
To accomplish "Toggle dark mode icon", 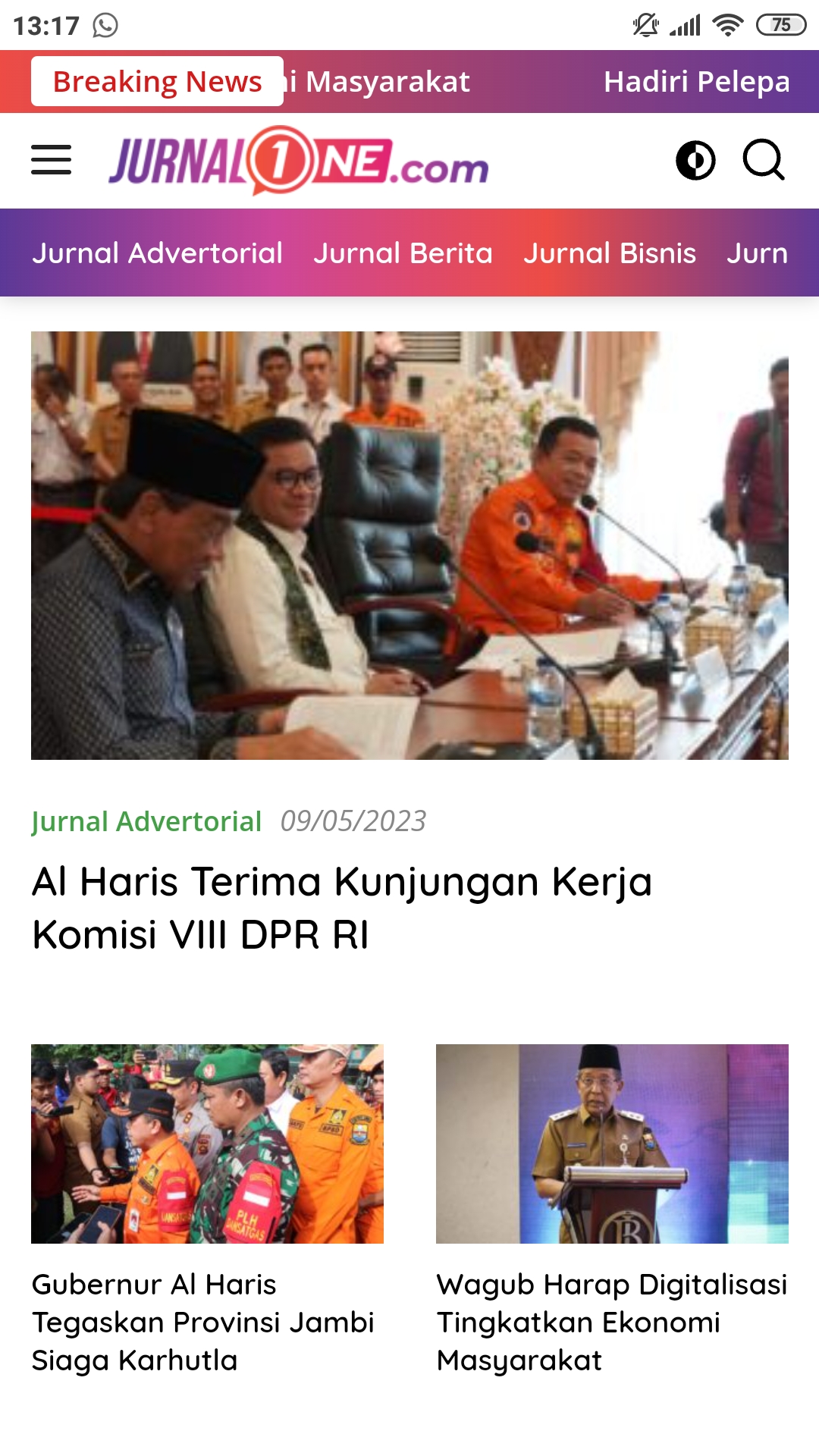I will [x=695, y=160].
